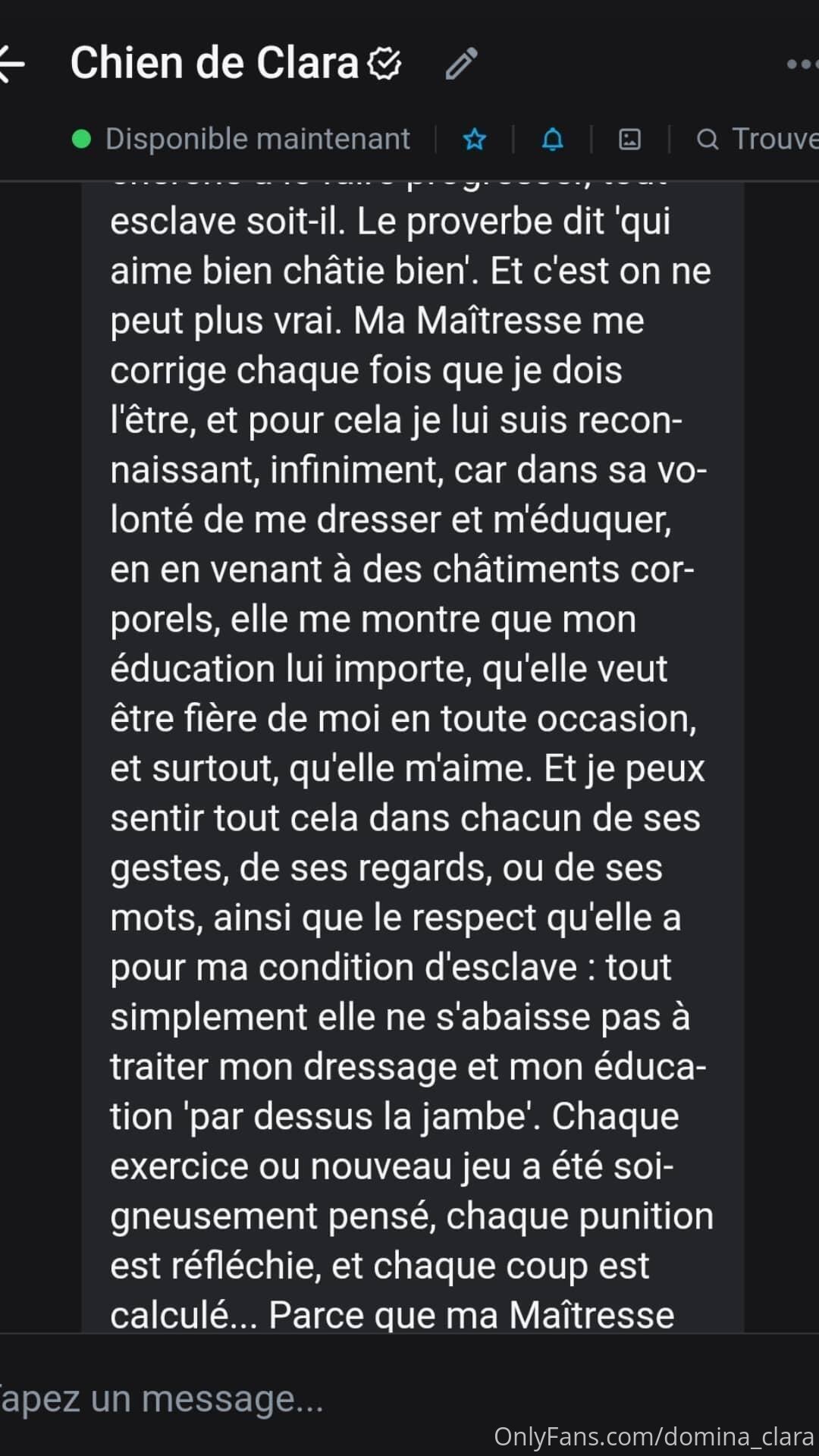Star this conversation as favorite
Image resolution: width=819 pixels, height=1456 pixels.
click(475, 140)
